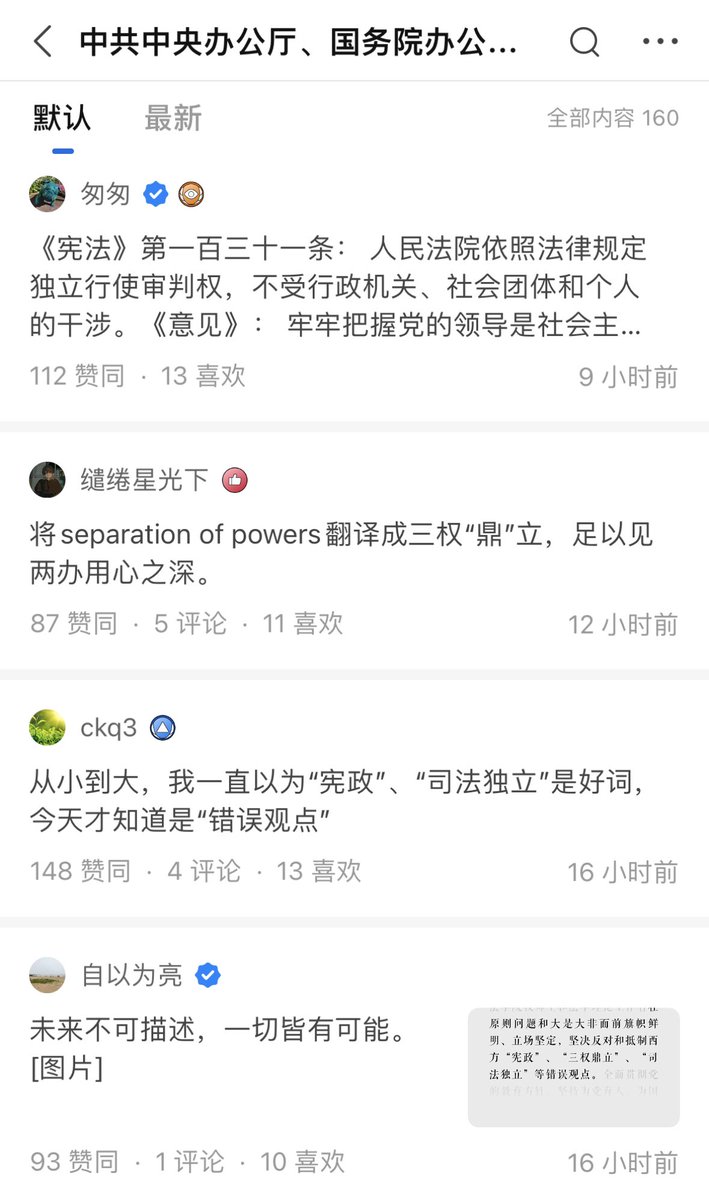View 缱绻星光下's profile avatar

pyautogui.click(x=47, y=480)
